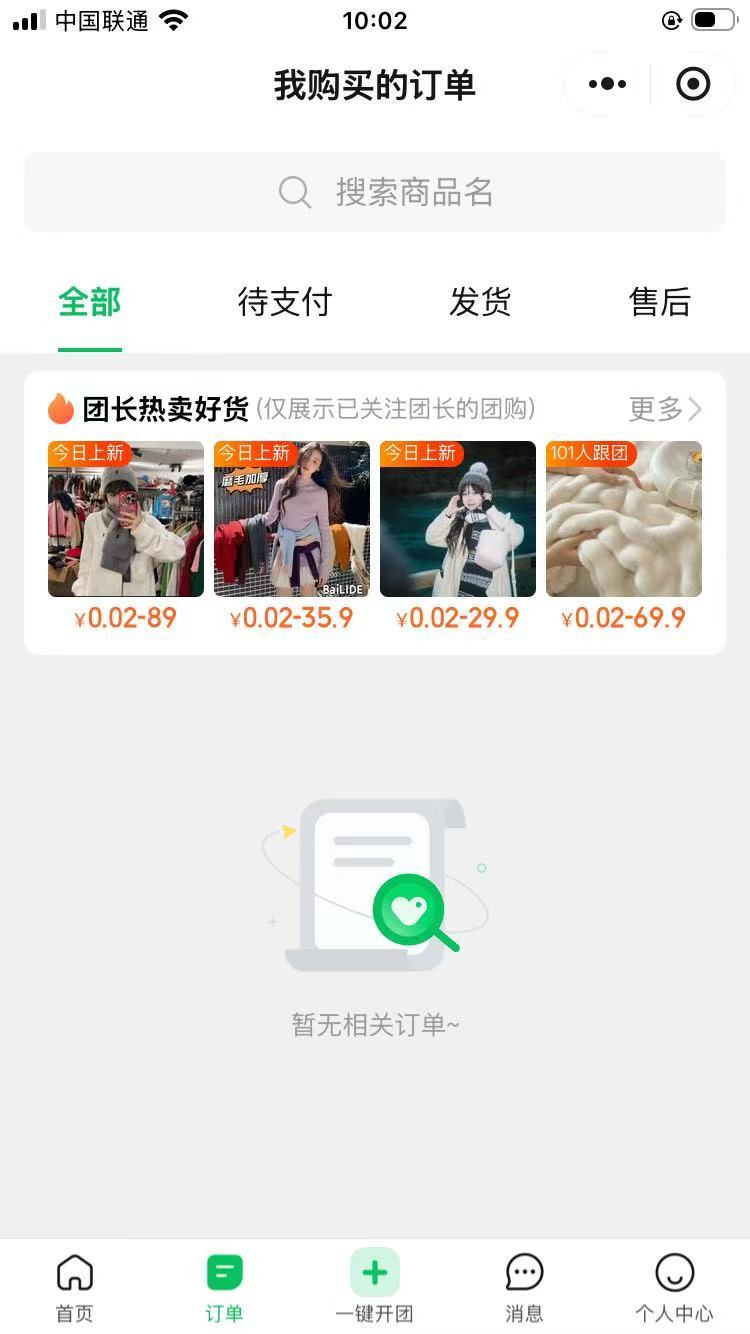Switch to the 全部 orders tab
The image size is (750, 1334).
pyautogui.click(x=90, y=302)
